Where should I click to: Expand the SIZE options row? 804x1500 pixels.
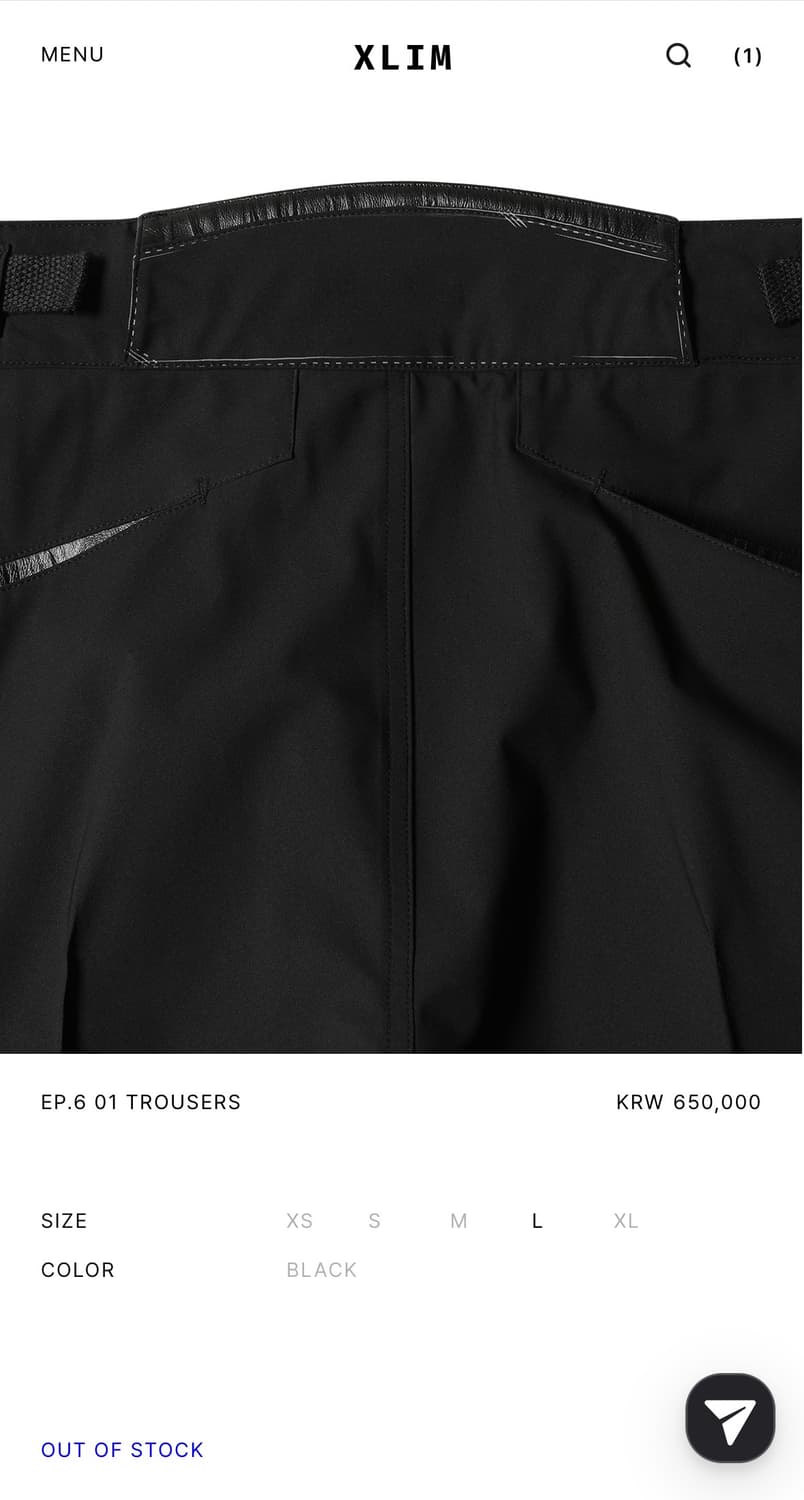coord(64,1221)
